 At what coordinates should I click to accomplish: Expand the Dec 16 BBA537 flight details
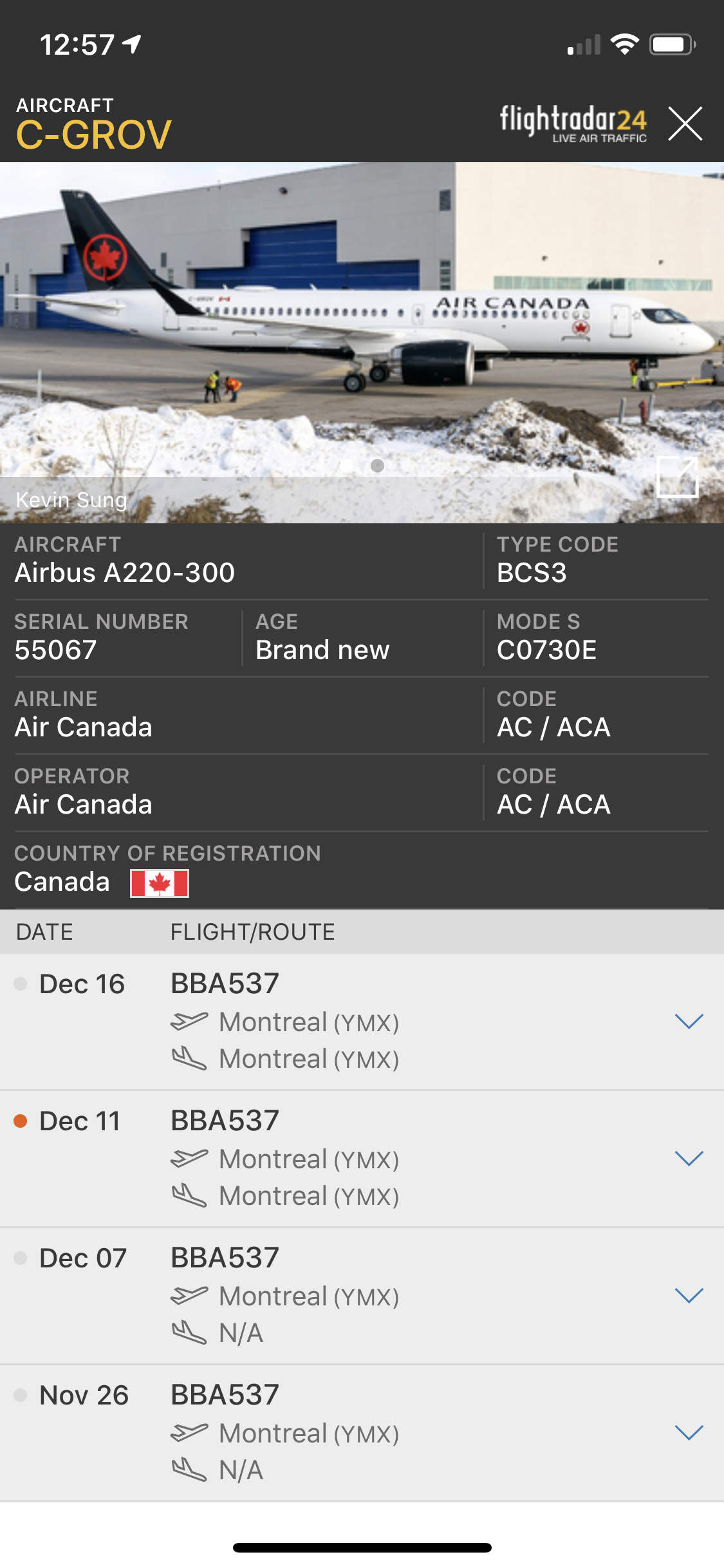[x=689, y=1022]
